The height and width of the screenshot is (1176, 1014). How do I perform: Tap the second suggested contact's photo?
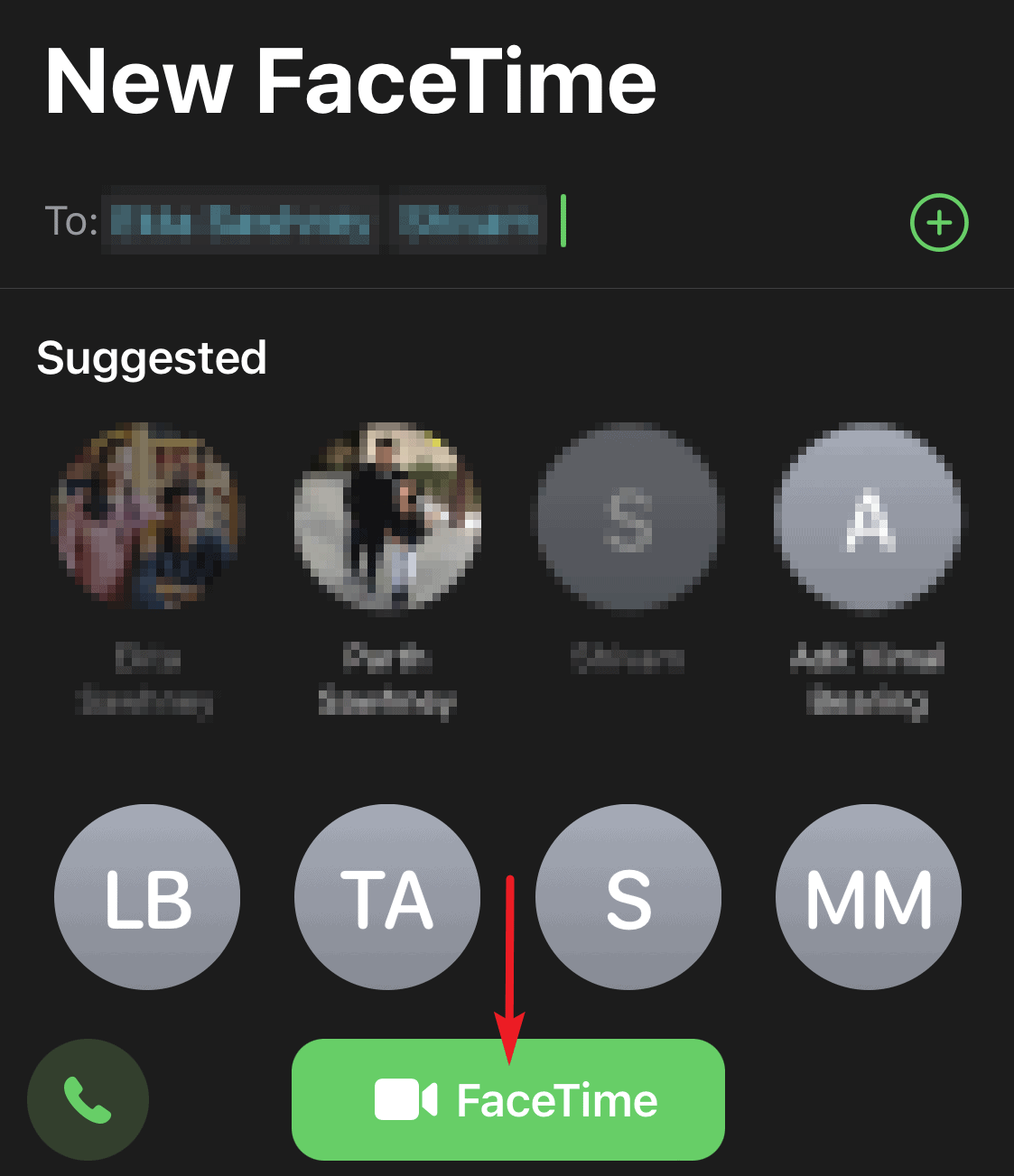pos(387,516)
